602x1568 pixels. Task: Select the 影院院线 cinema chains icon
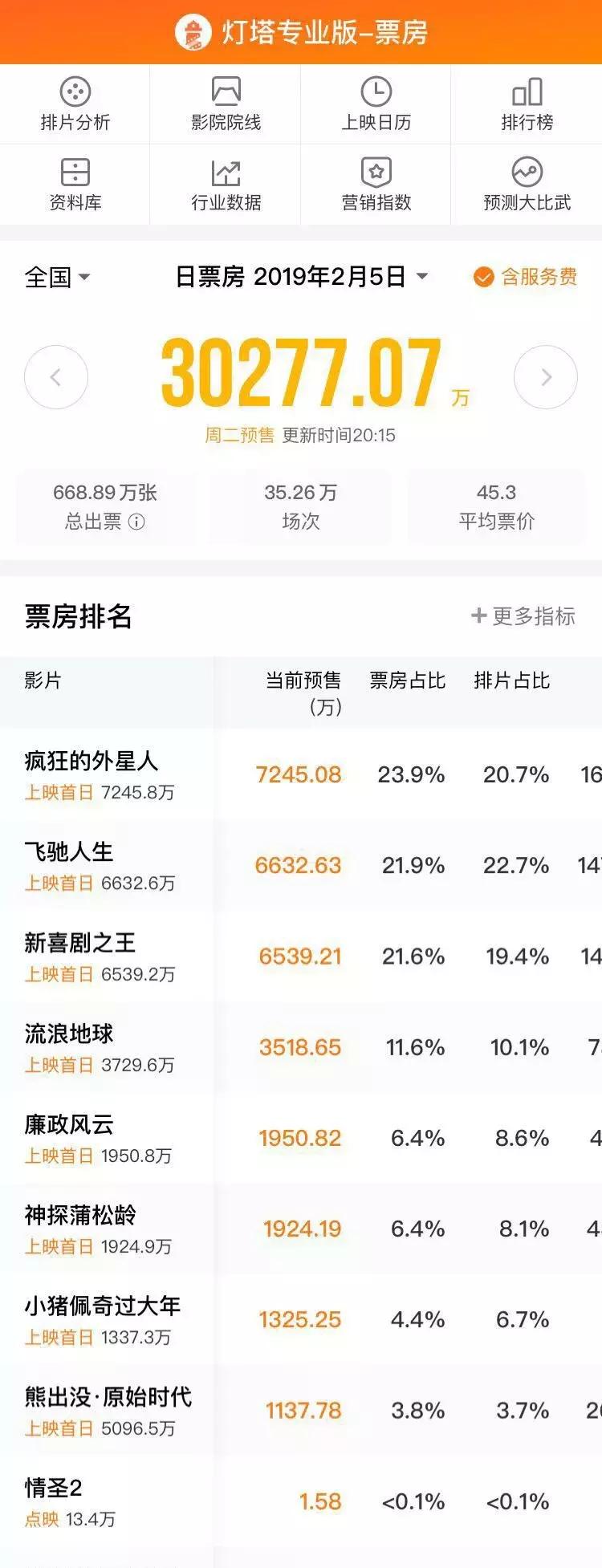[x=226, y=104]
